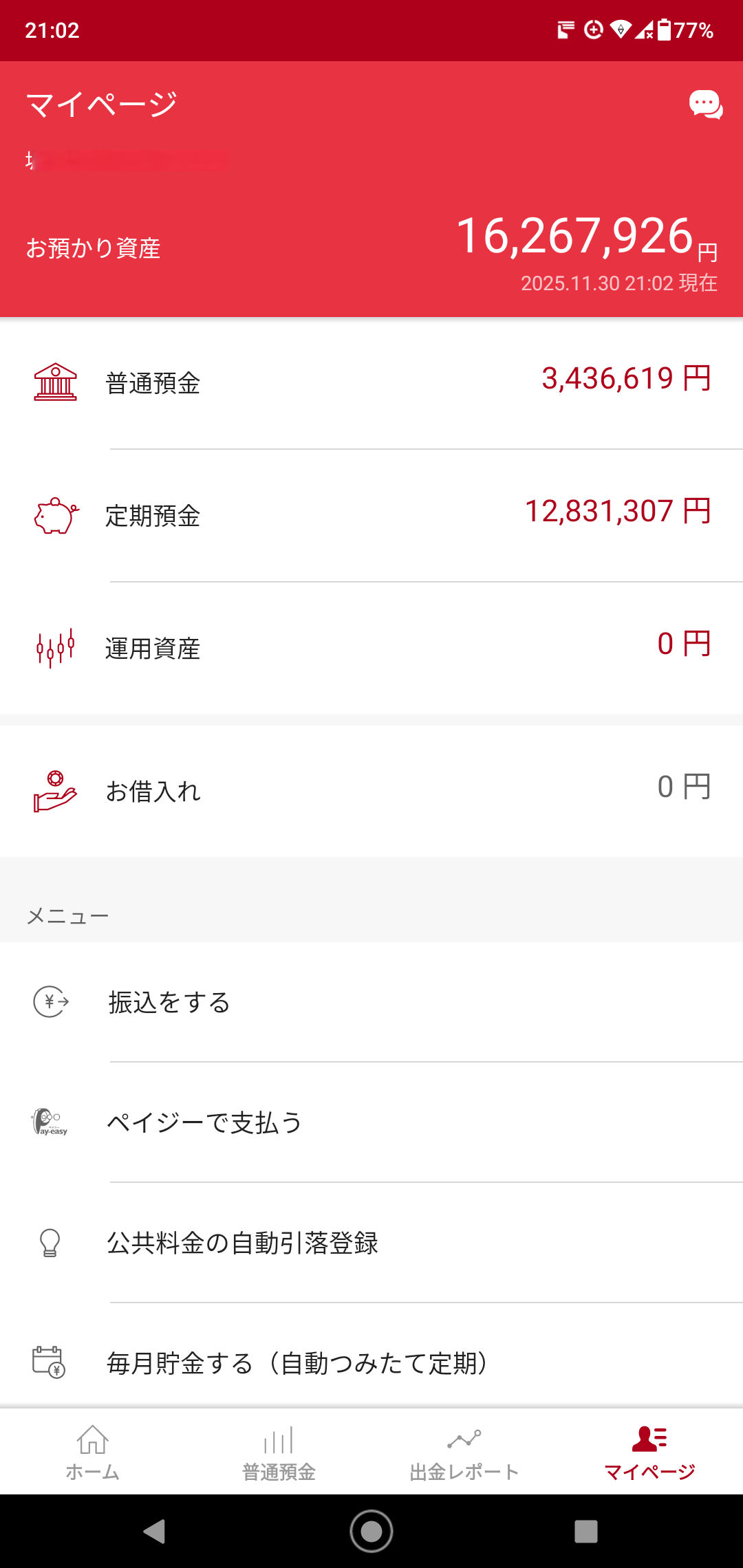View 定期預金 deposit details

371,515
